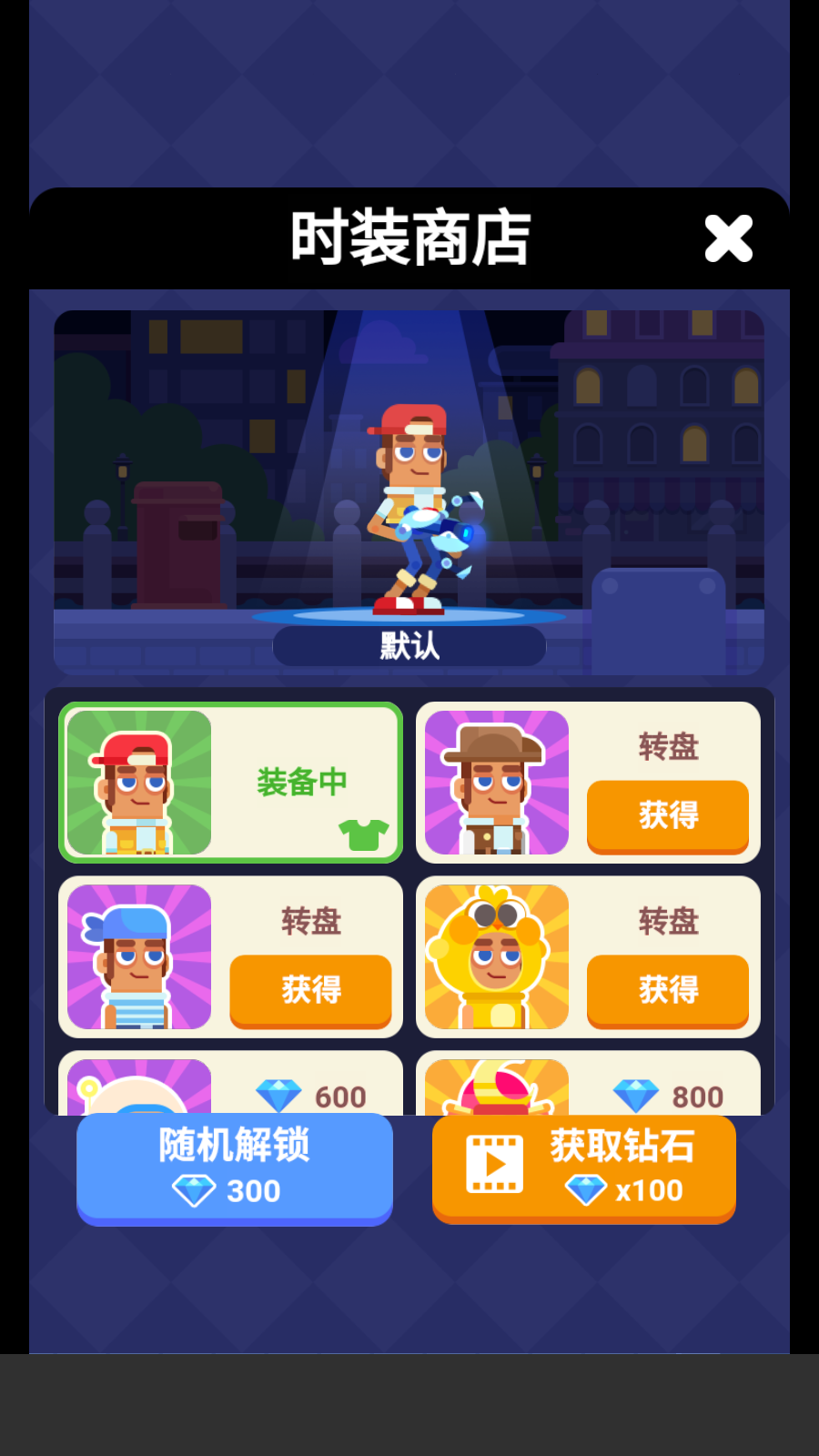Tap the 随机解锁 random unlock button
This screenshot has height=1456, width=819.
click(x=234, y=1168)
